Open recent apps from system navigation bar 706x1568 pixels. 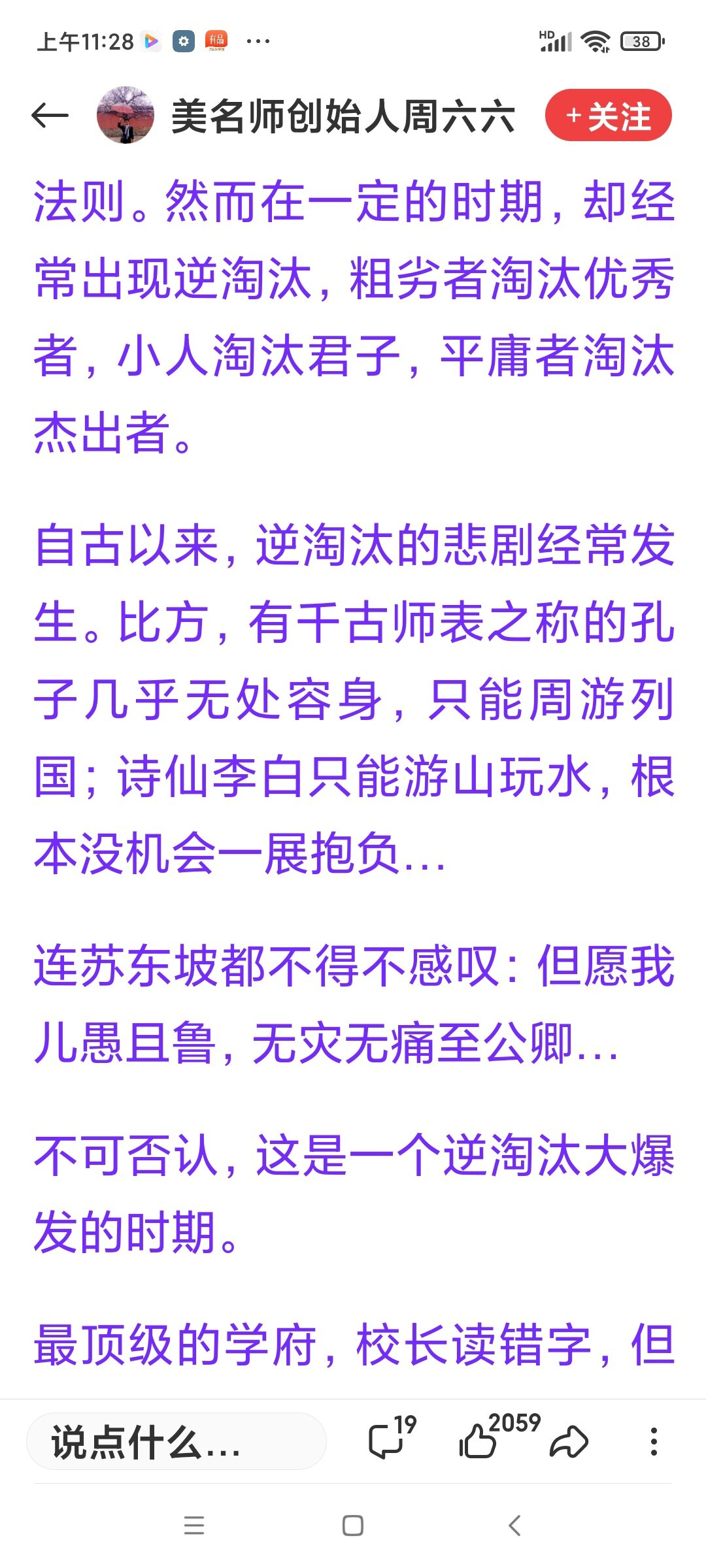click(194, 1526)
